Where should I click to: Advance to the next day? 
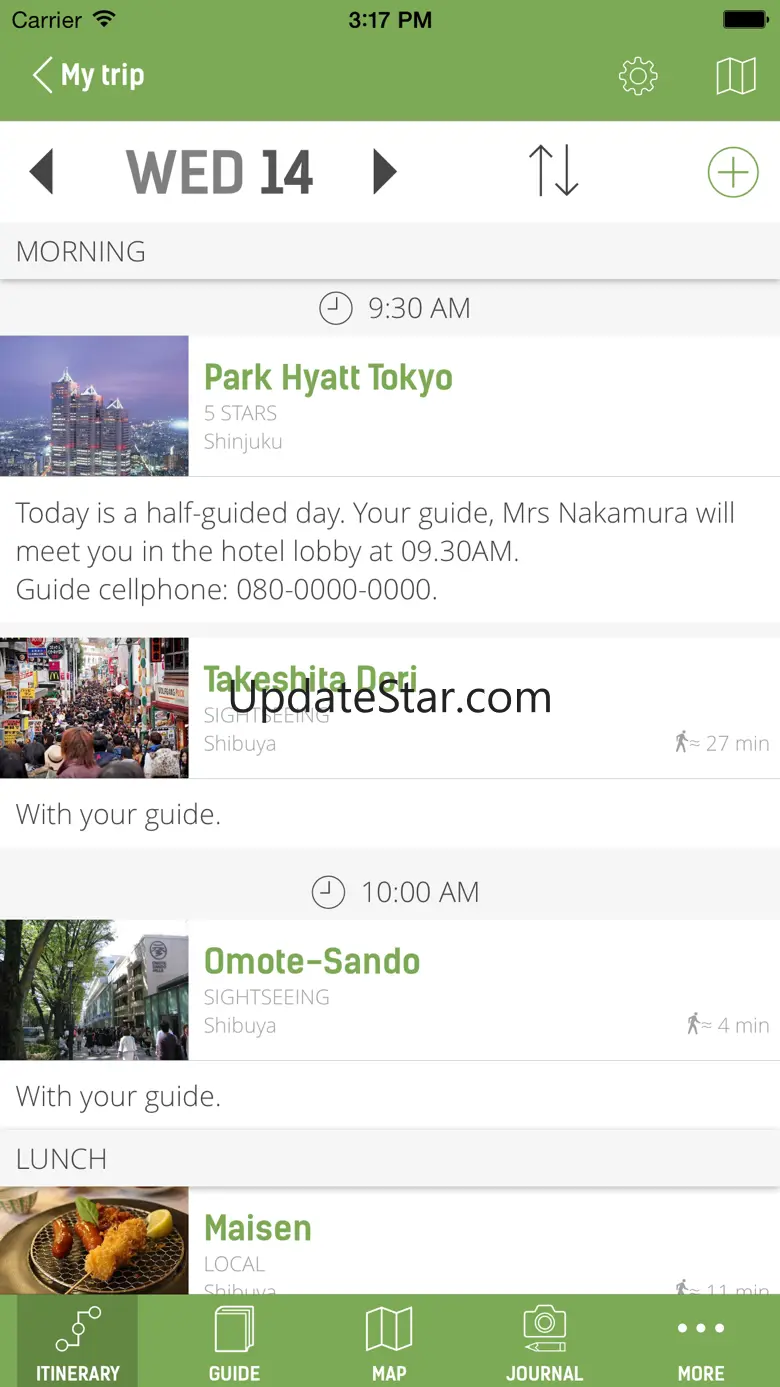[384, 172]
